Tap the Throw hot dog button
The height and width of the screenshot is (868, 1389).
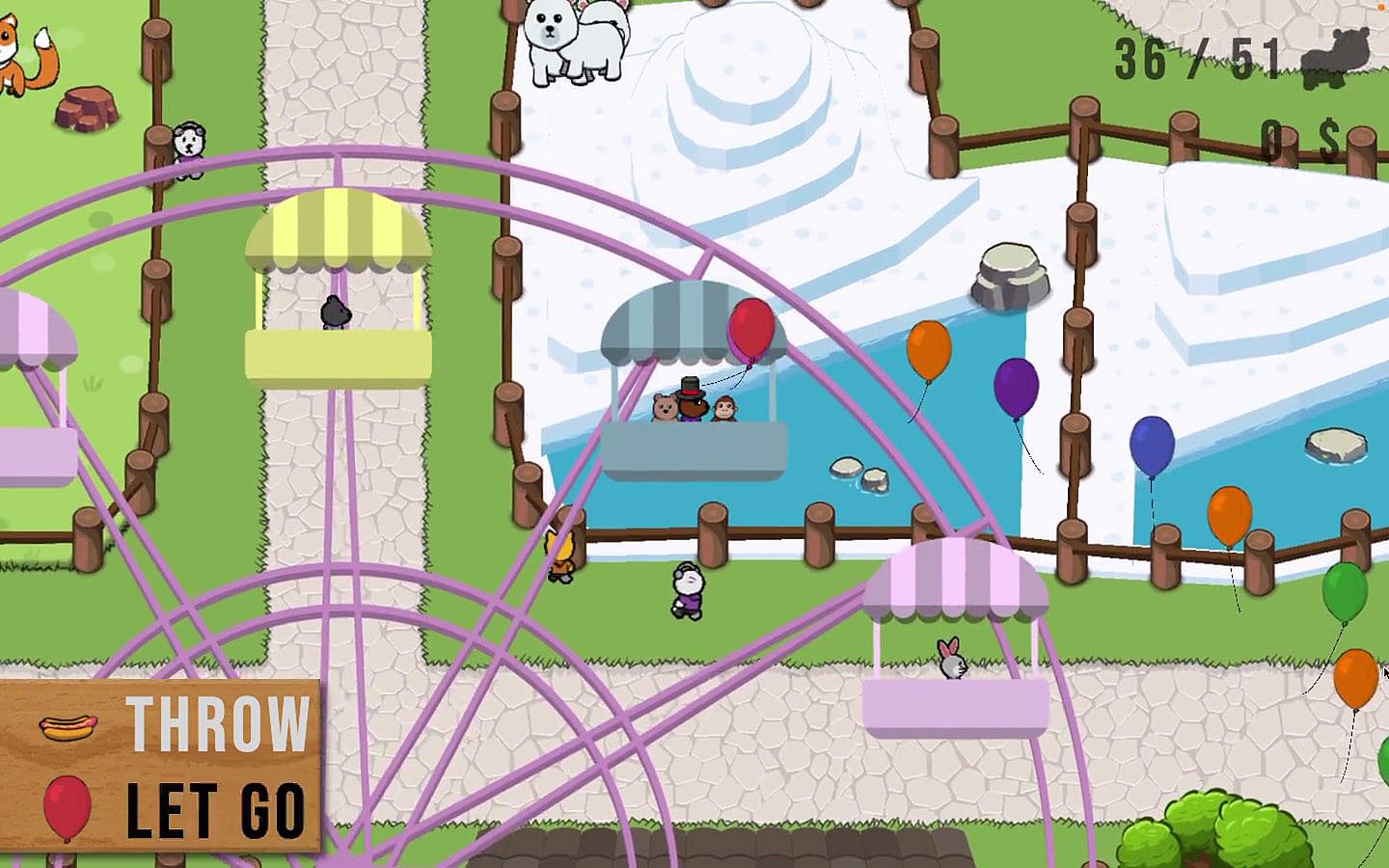point(174,723)
